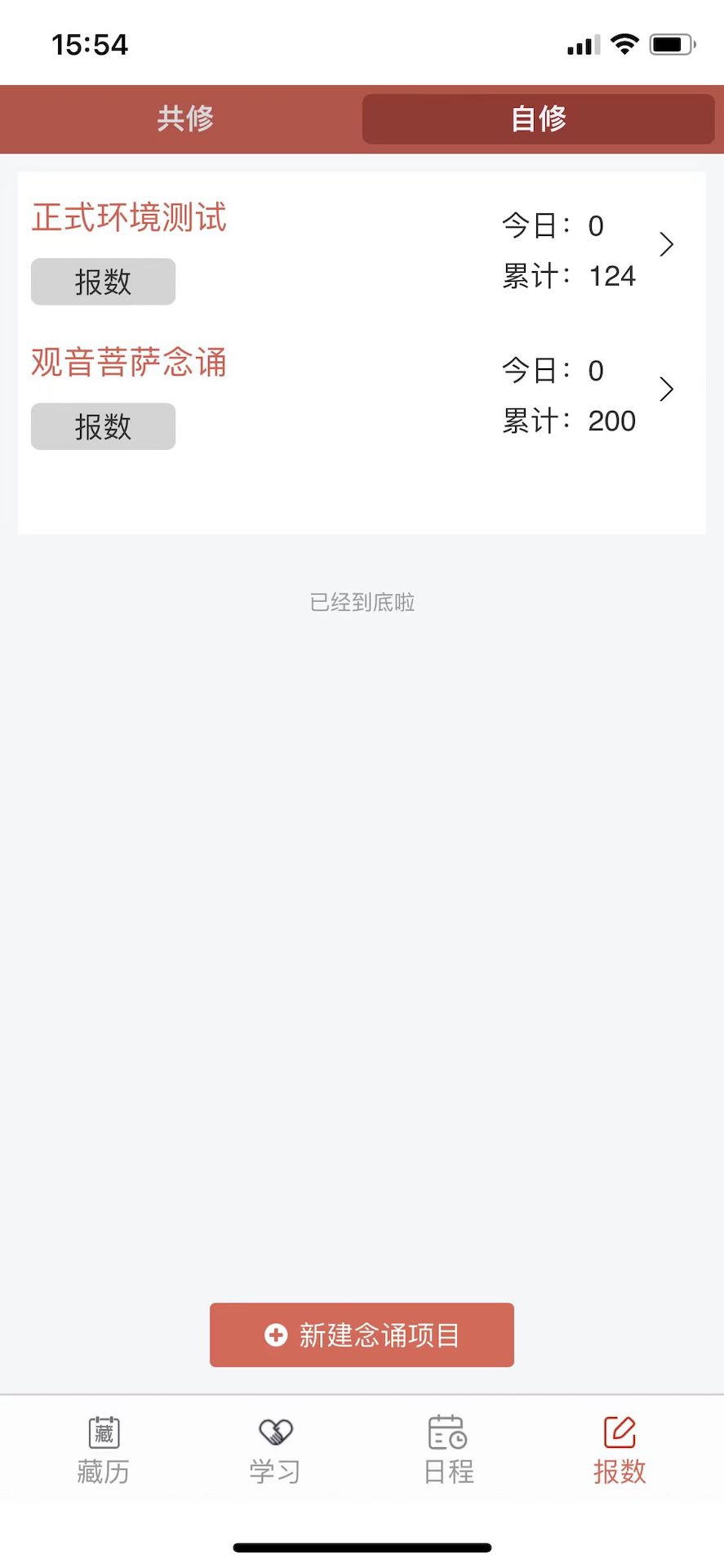Open 正式环境测试 details chevron
Image resolution: width=724 pixels, height=1568 pixels.
[666, 244]
